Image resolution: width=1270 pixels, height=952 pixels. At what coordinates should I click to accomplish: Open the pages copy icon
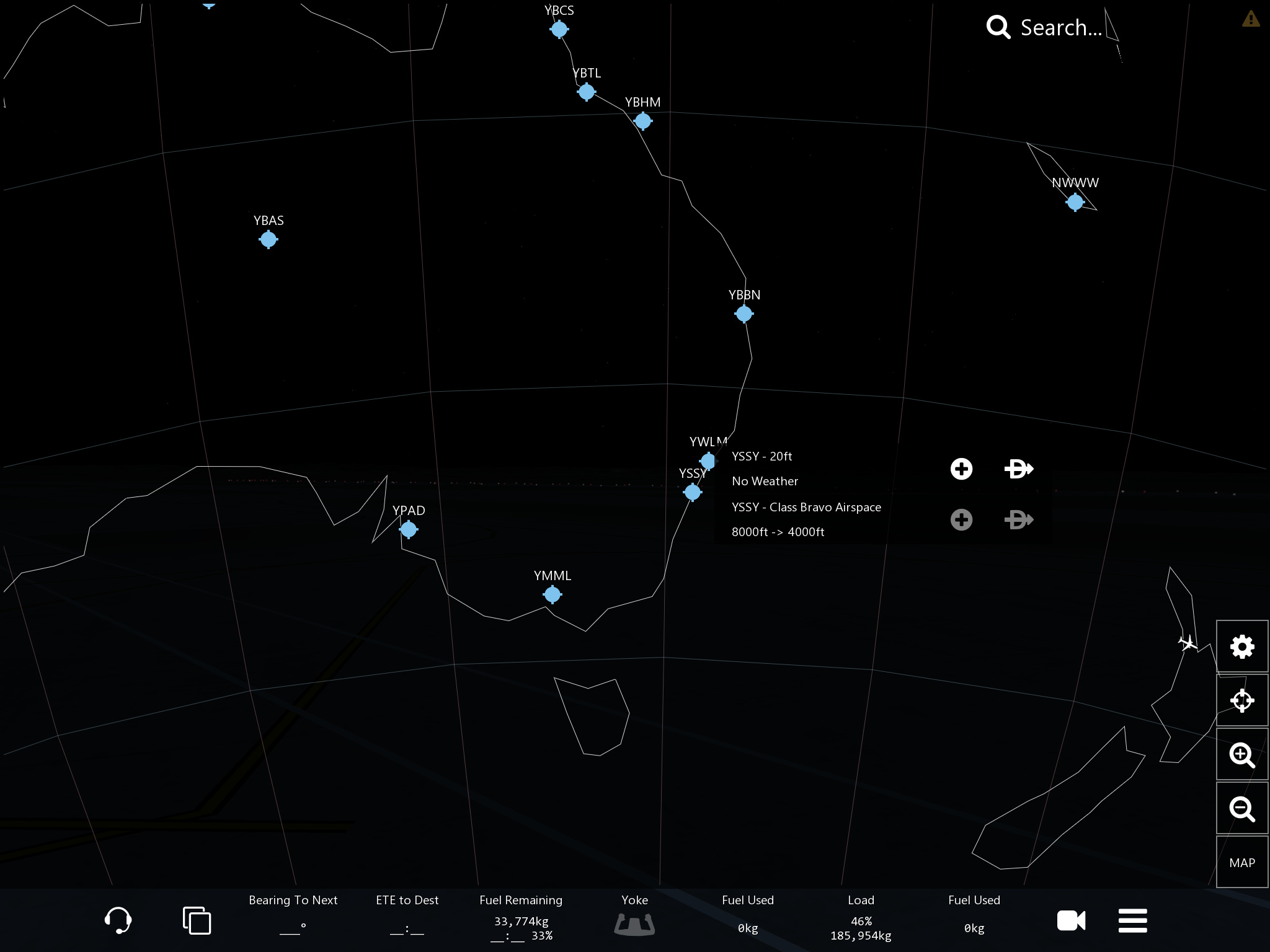(x=197, y=920)
